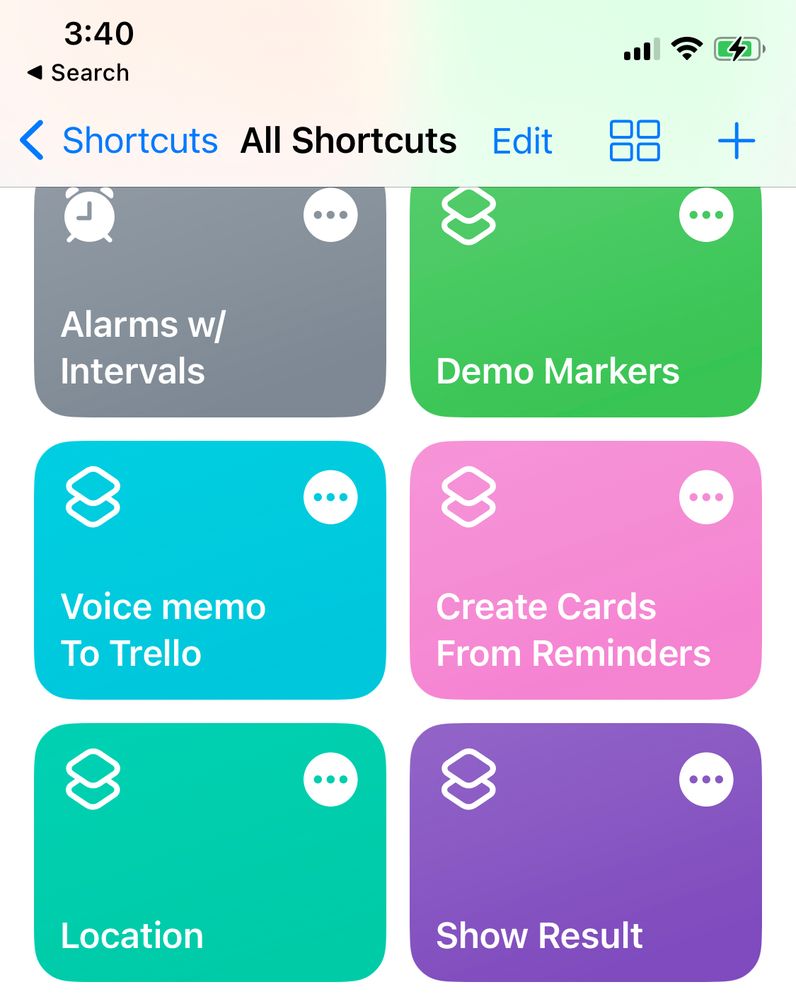The width and height of the screenshot is (796, 999).
Task: Open the Location shortcut's ellipsis menu
Action: (331, 779)
